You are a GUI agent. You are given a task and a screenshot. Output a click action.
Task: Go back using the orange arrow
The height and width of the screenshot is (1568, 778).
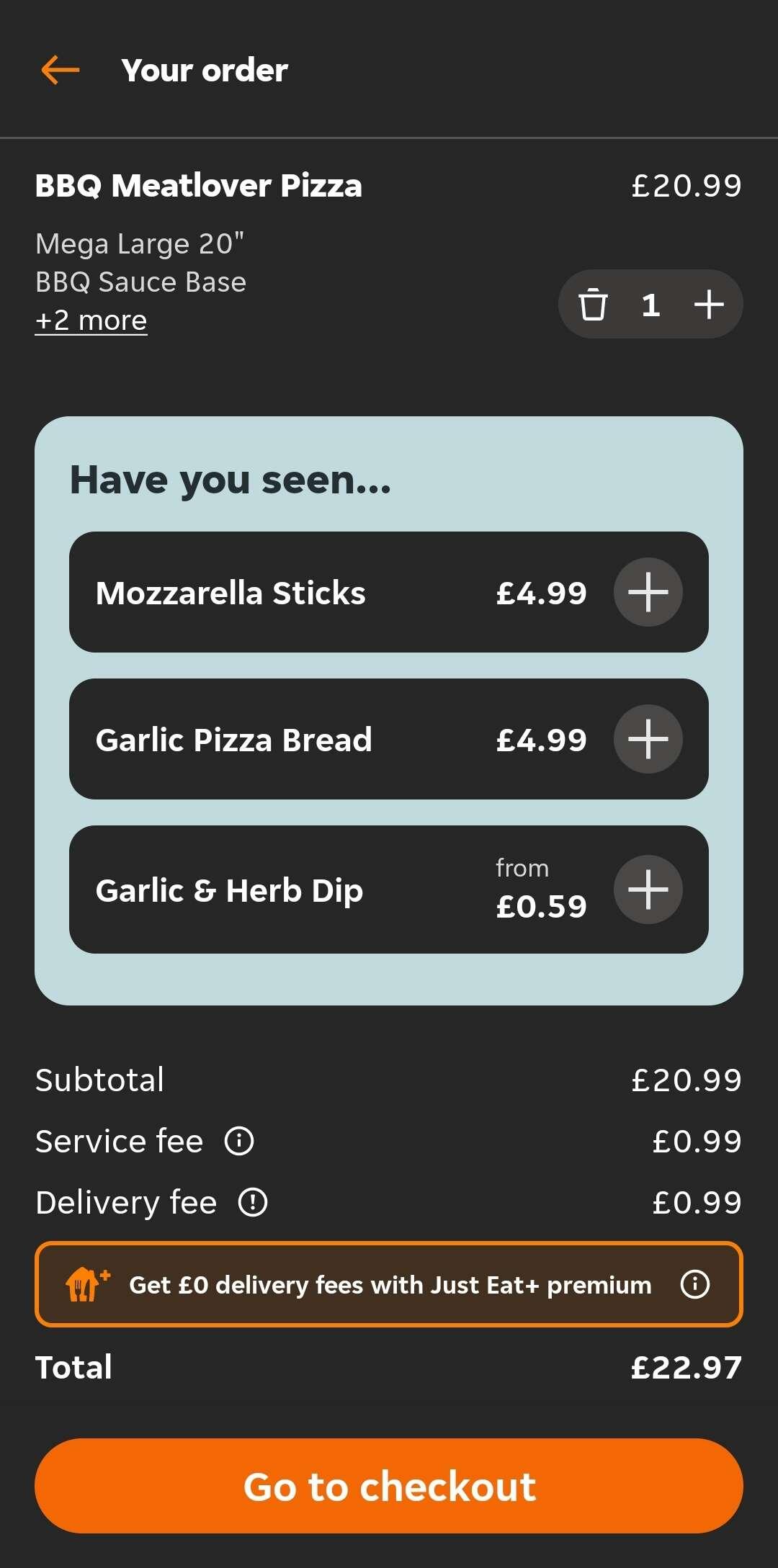61,71
